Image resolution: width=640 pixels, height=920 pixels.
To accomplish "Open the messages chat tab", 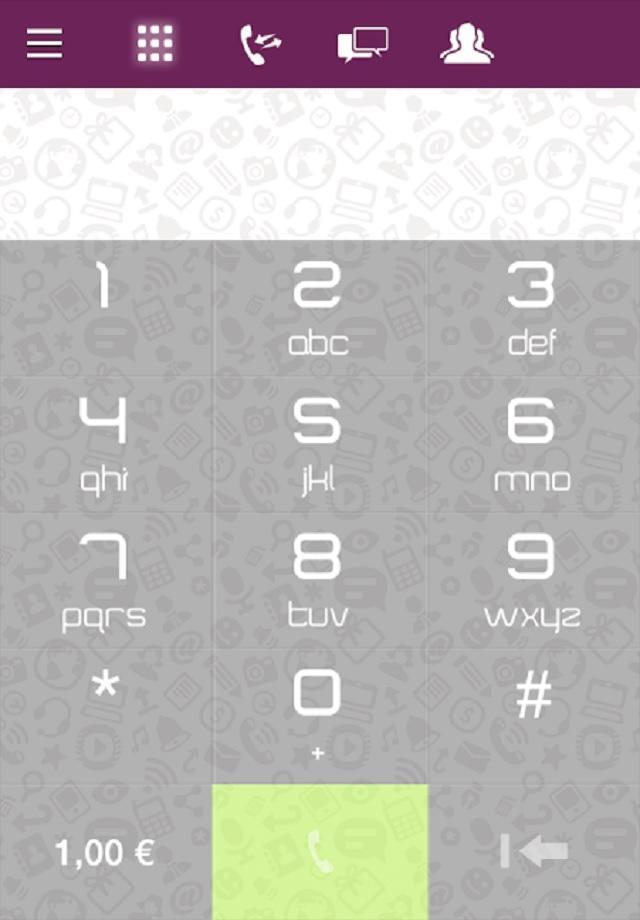I will (362, 44).
